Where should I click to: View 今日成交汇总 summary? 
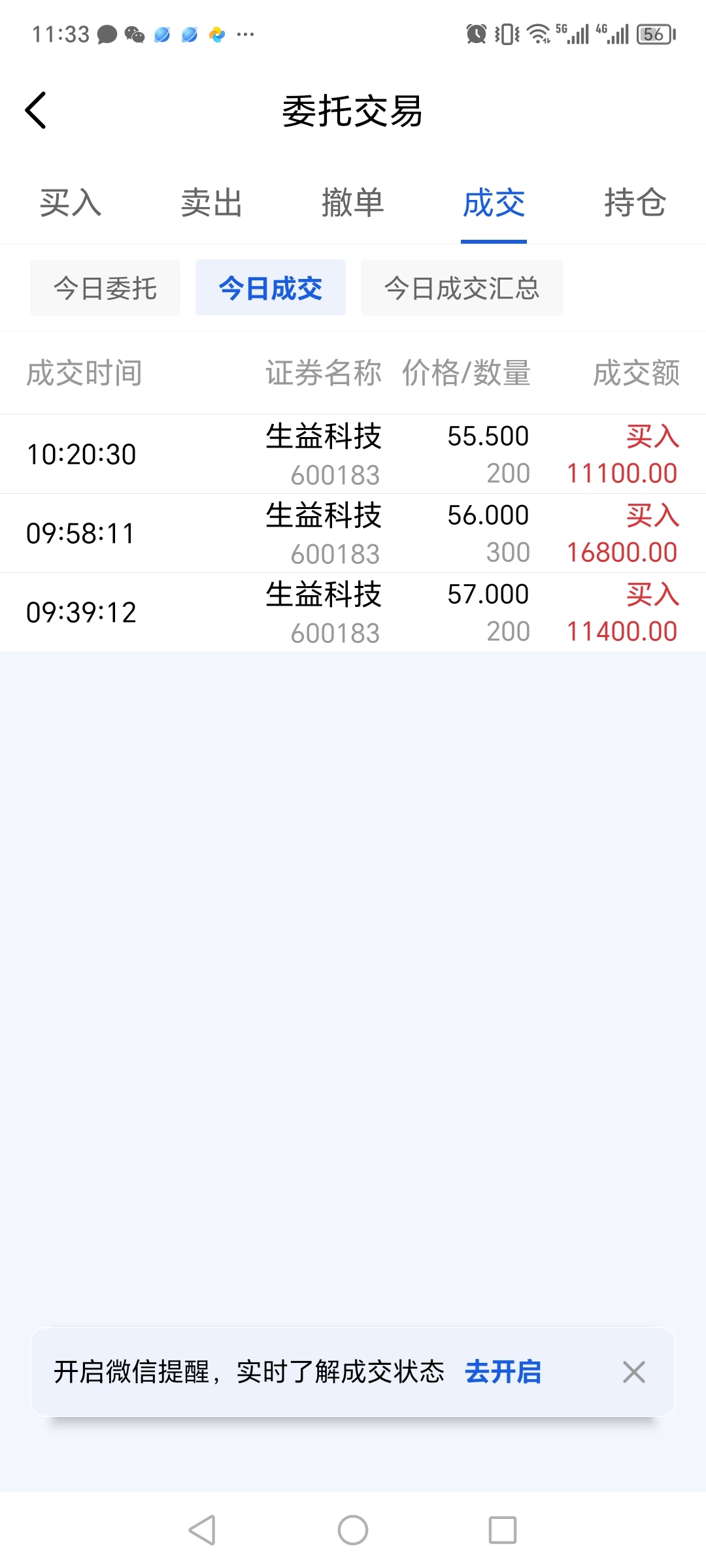(x=462, y=288)
